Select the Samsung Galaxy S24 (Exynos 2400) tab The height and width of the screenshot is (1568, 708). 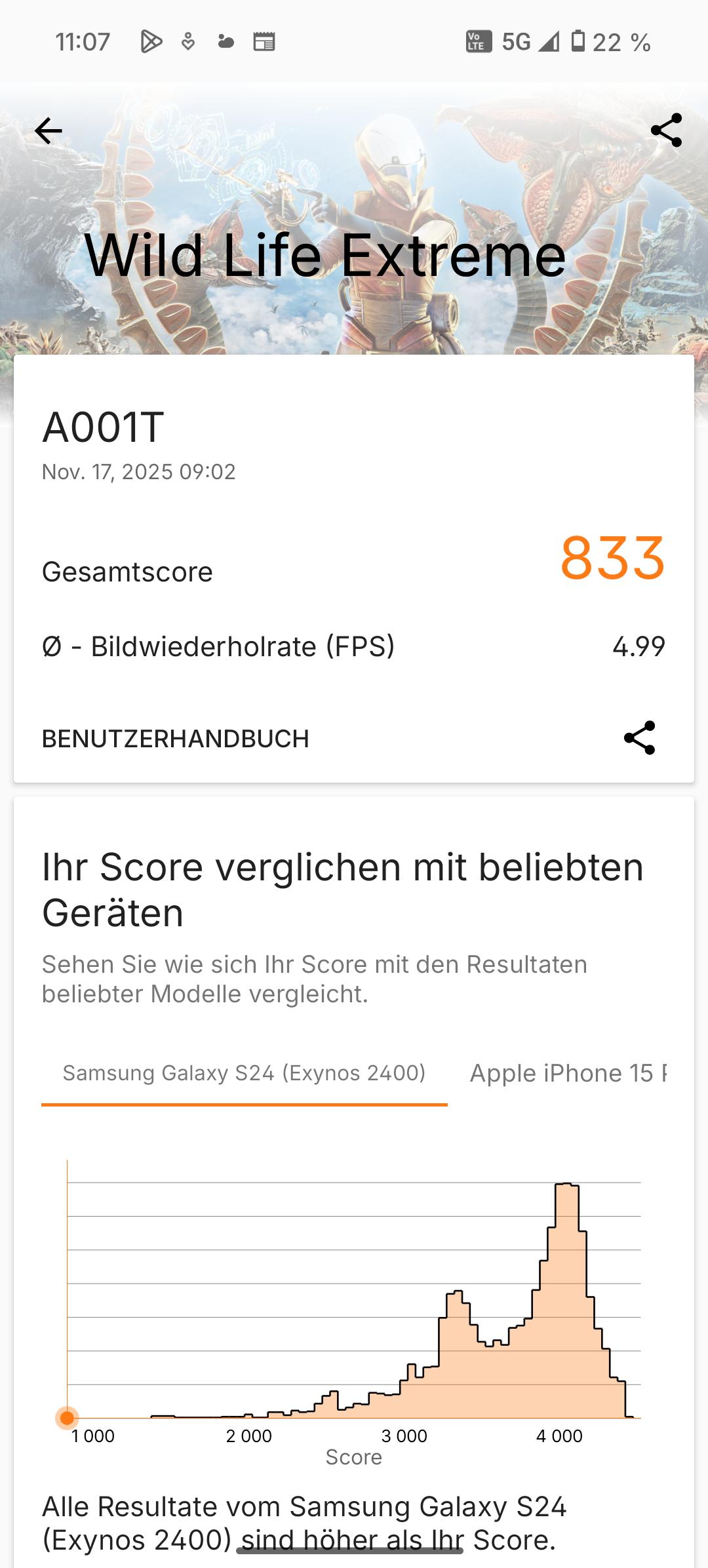[x=244, y=1073]
